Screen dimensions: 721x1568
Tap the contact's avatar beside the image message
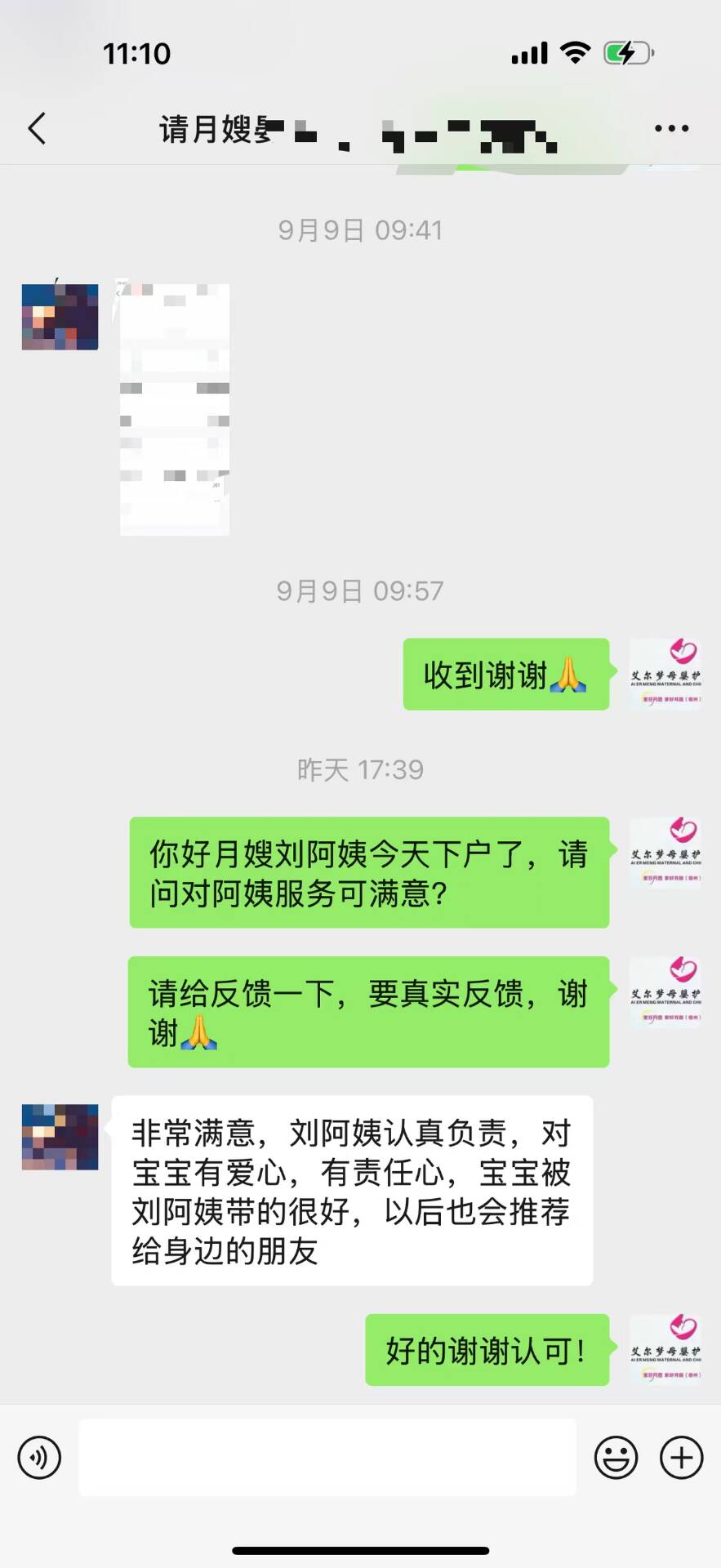pos(60,317)
